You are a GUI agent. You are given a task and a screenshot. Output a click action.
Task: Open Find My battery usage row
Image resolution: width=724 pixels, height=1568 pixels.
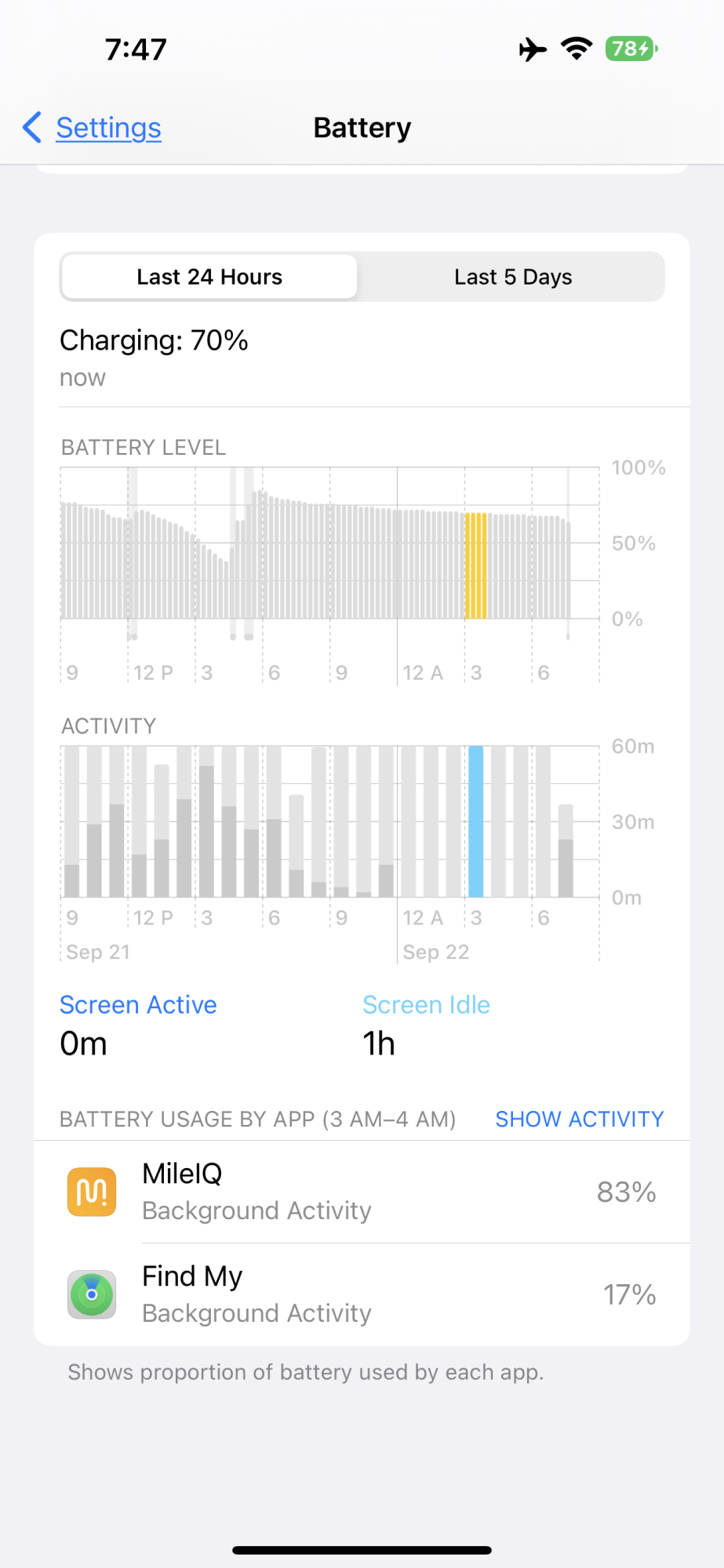(x=362, y=1294)
